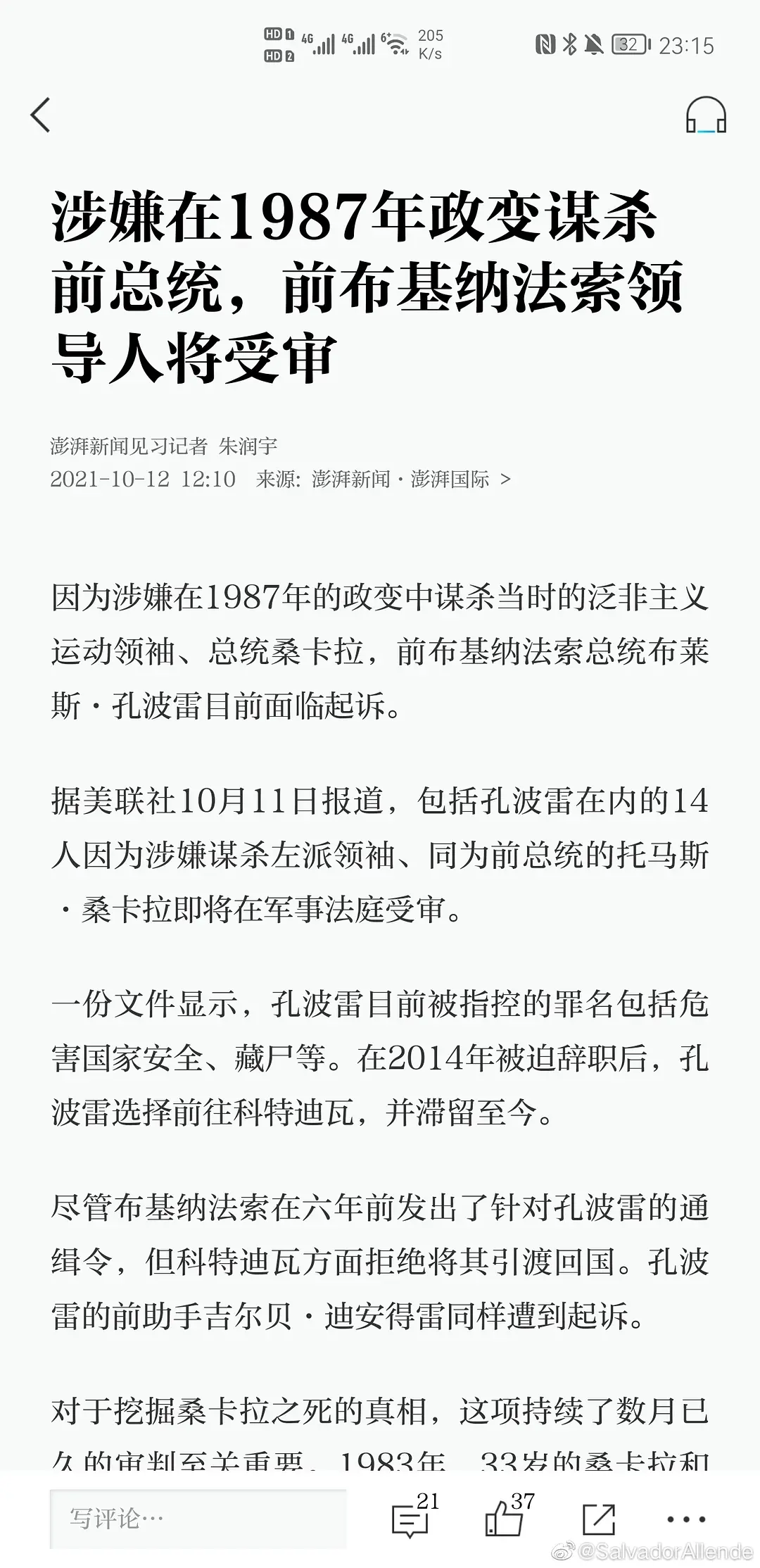
Task: Go back using the back arrow
Action: [41, 115]
